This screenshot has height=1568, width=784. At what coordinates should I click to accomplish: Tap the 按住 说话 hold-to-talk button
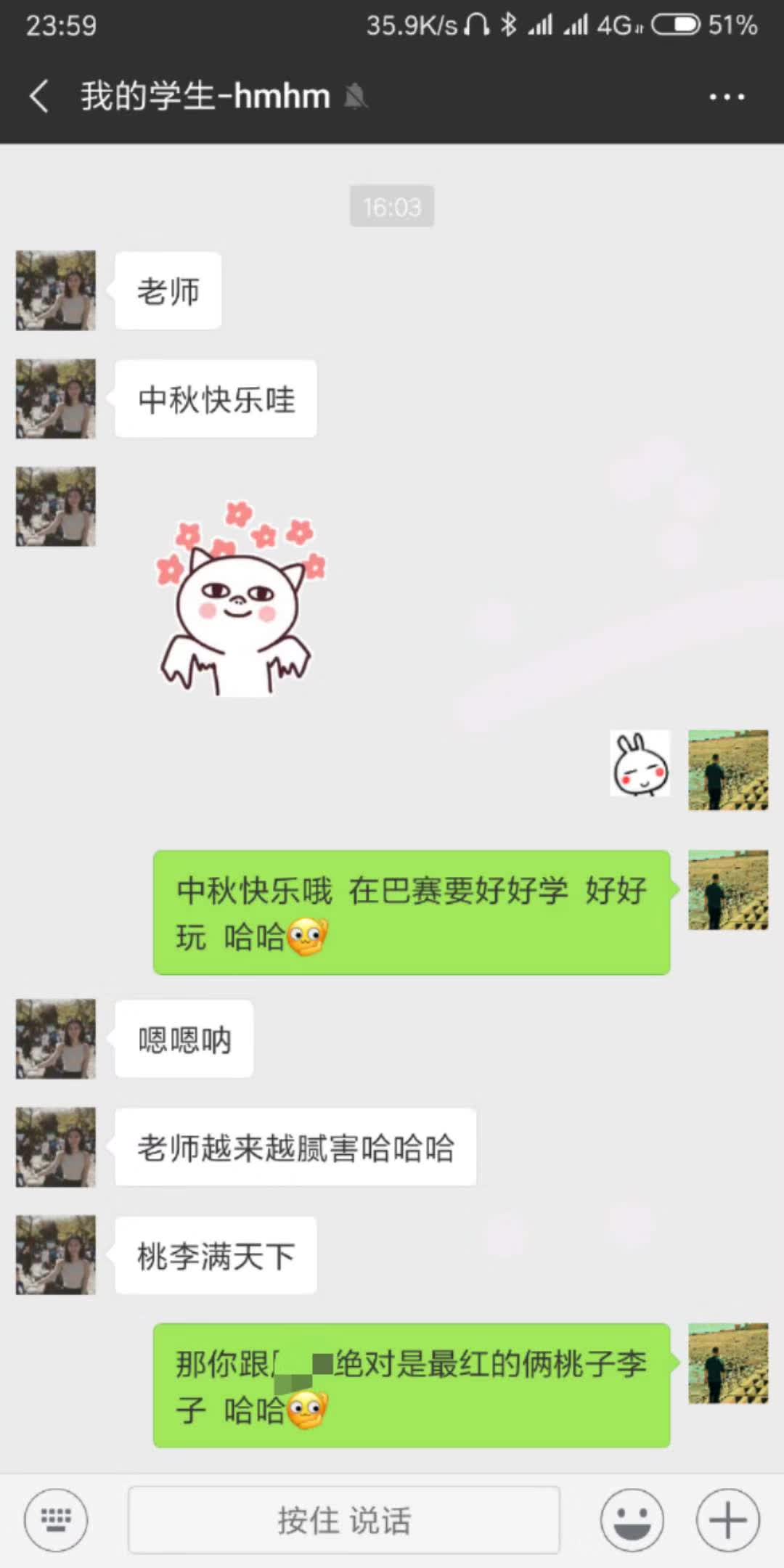[x=344, y=1520]
